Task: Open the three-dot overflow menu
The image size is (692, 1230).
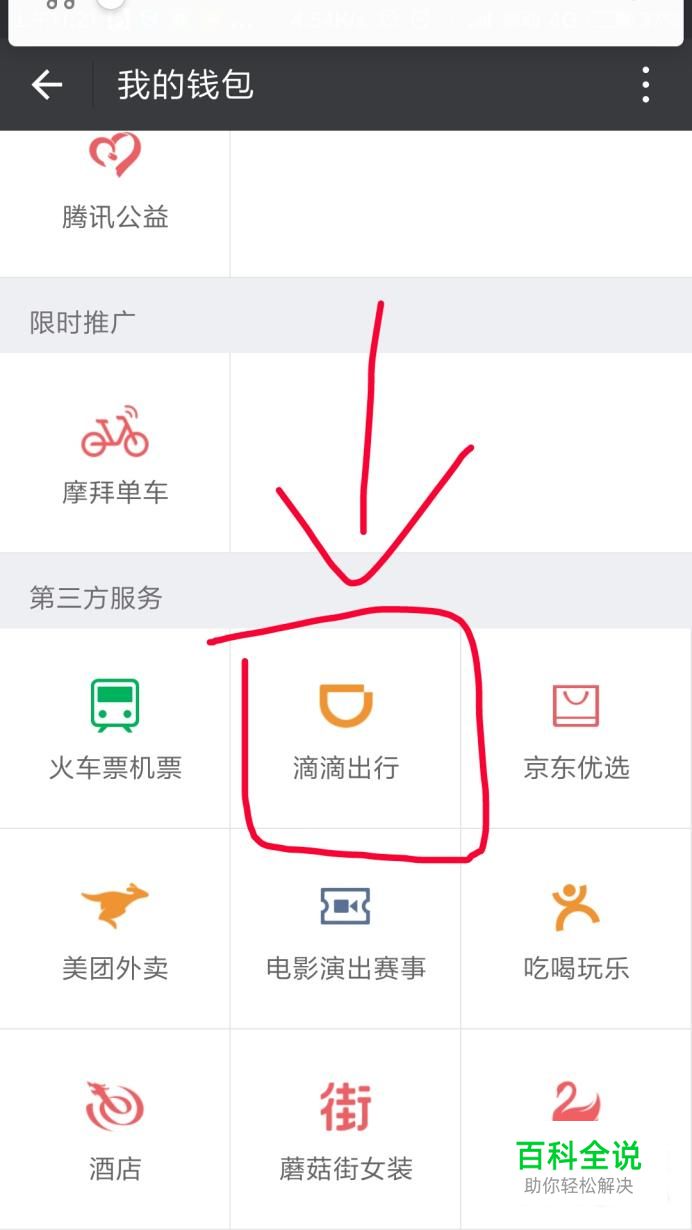Action: tap(646, 86)
